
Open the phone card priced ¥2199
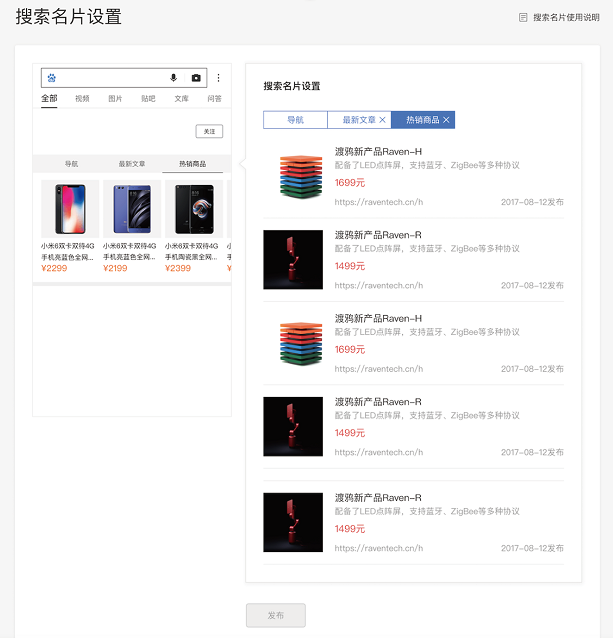130,226
